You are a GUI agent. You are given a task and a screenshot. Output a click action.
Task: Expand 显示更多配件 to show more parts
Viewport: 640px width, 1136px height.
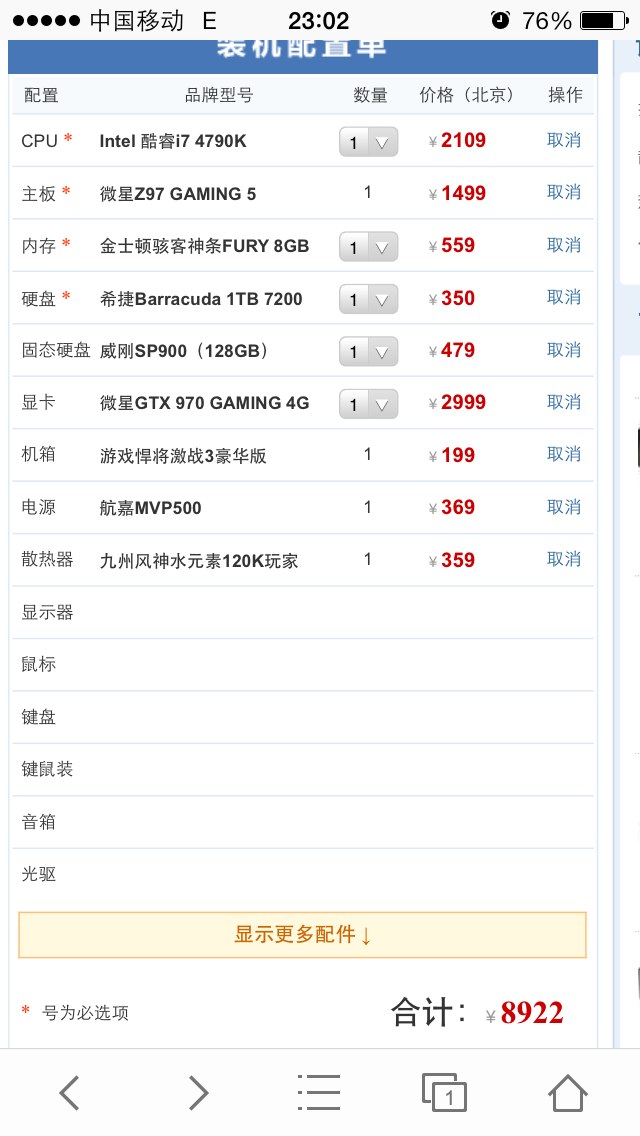[x=302, y=935]
